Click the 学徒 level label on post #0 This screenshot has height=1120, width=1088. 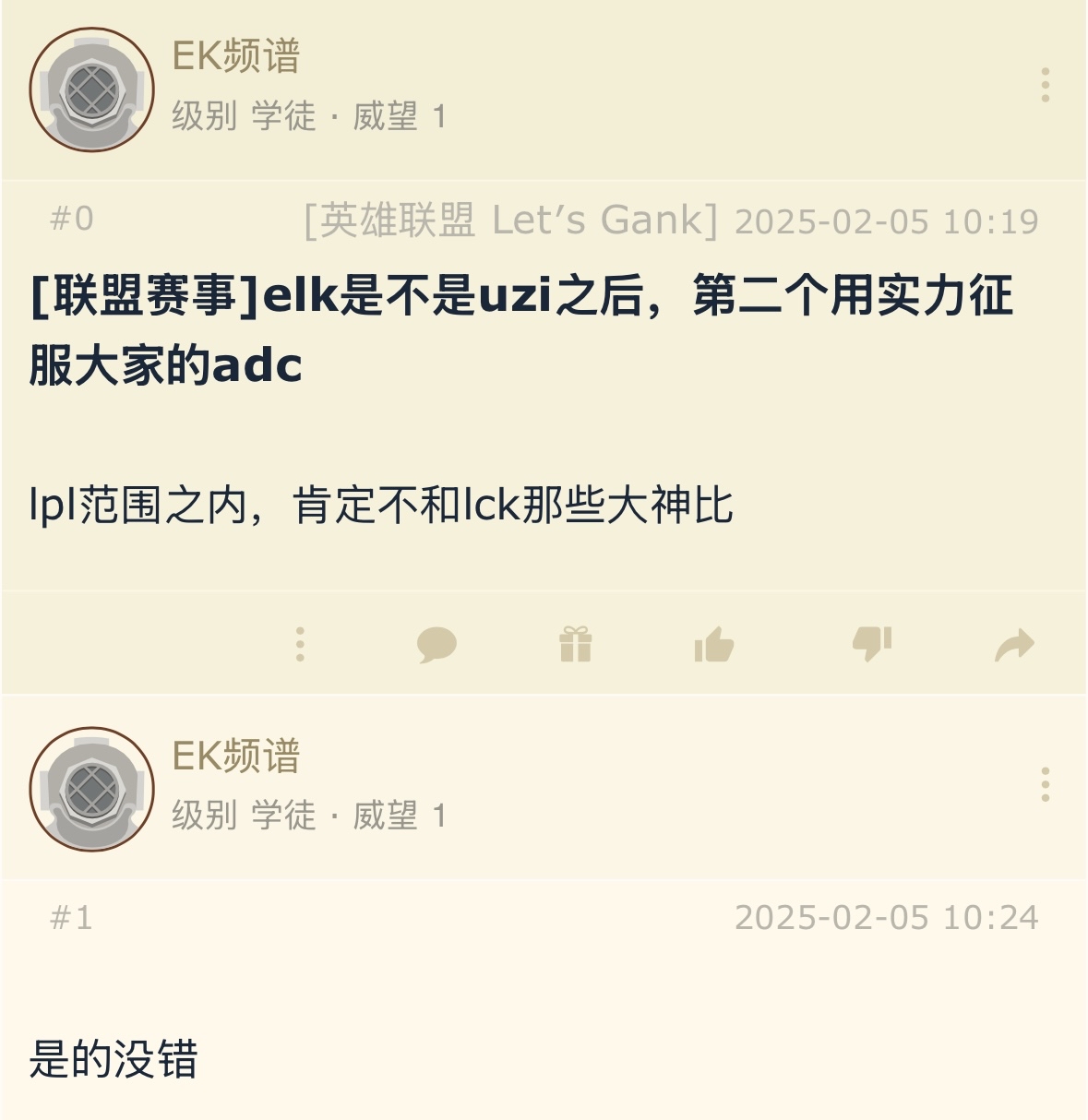coord(281,116)
